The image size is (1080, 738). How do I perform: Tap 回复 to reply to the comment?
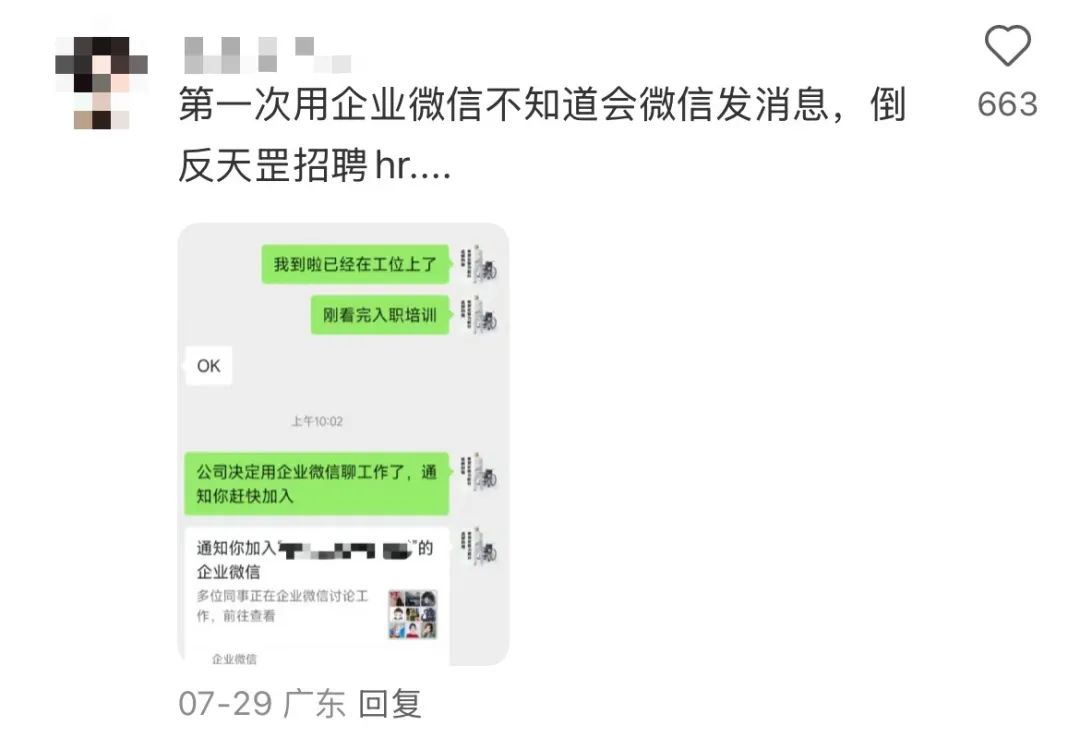[390, 704]
